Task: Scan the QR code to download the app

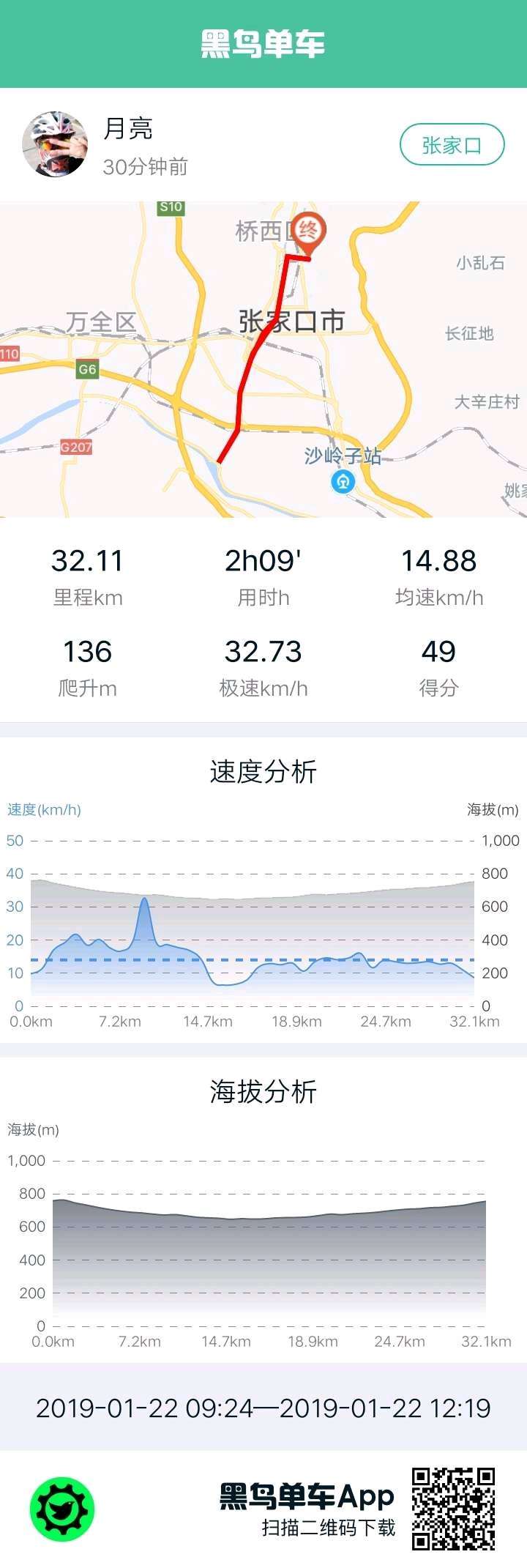Action: tap(455, 1503)
